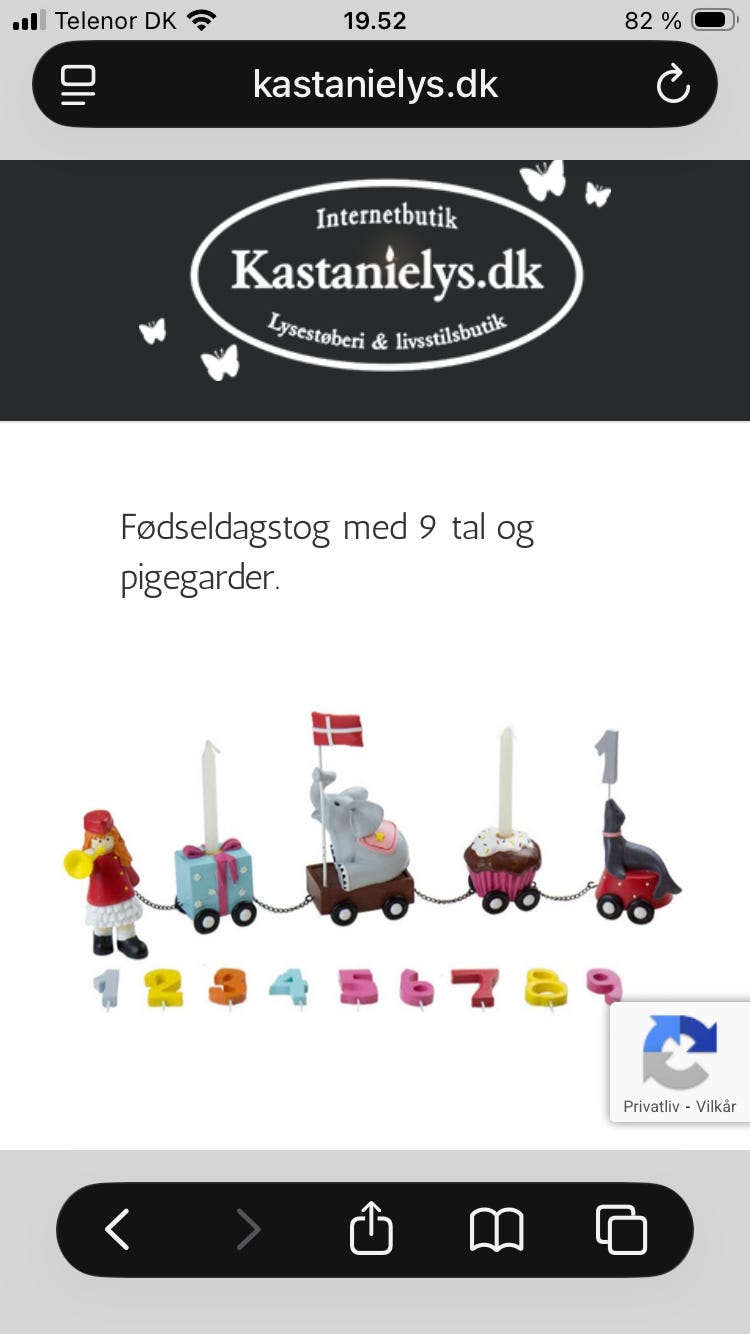The image size is (750, 1334).
Task: Open the Vilkår link
Action: pos(716,1106)
